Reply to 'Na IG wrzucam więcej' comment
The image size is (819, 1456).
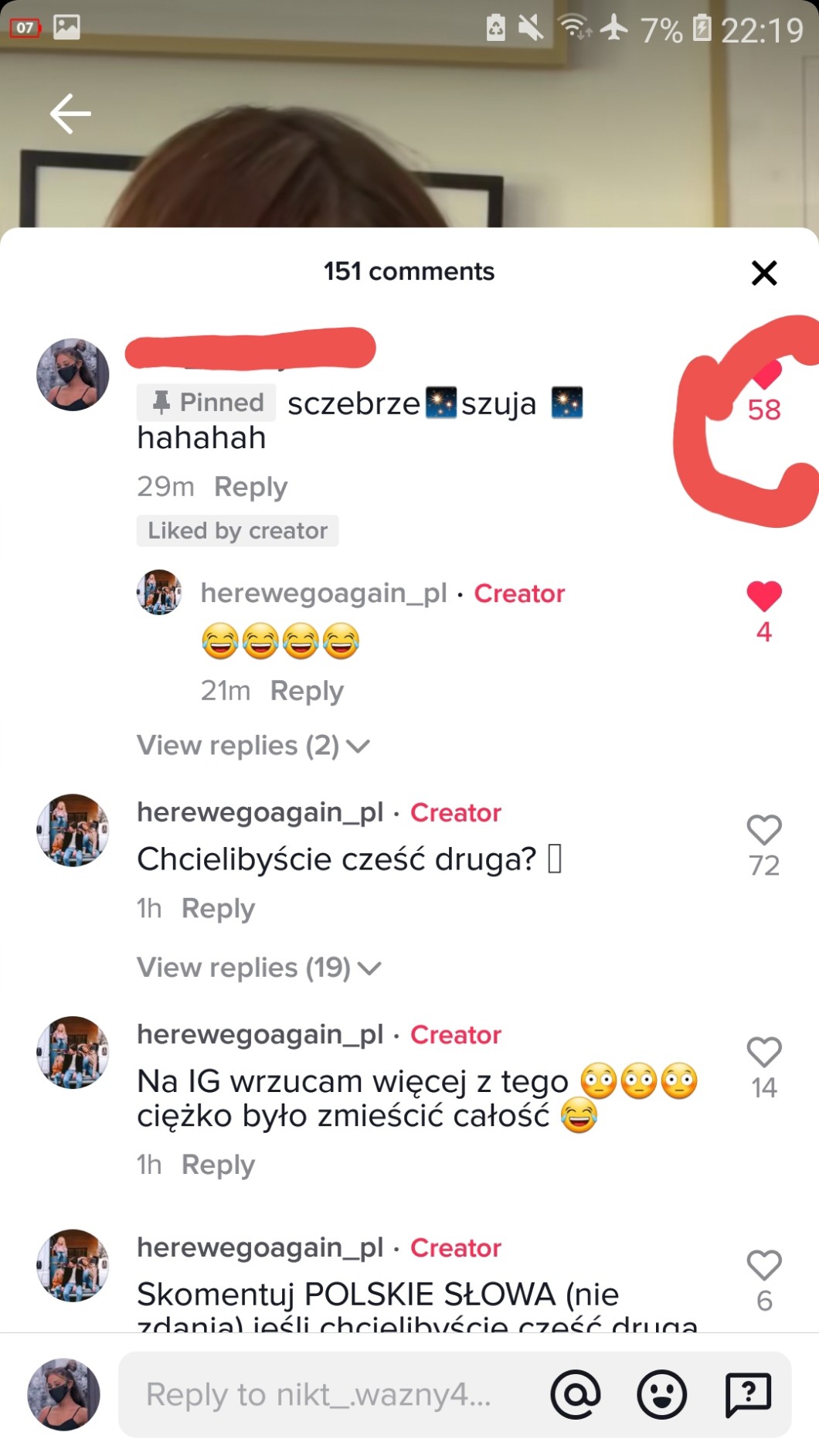click(218, 1165)
